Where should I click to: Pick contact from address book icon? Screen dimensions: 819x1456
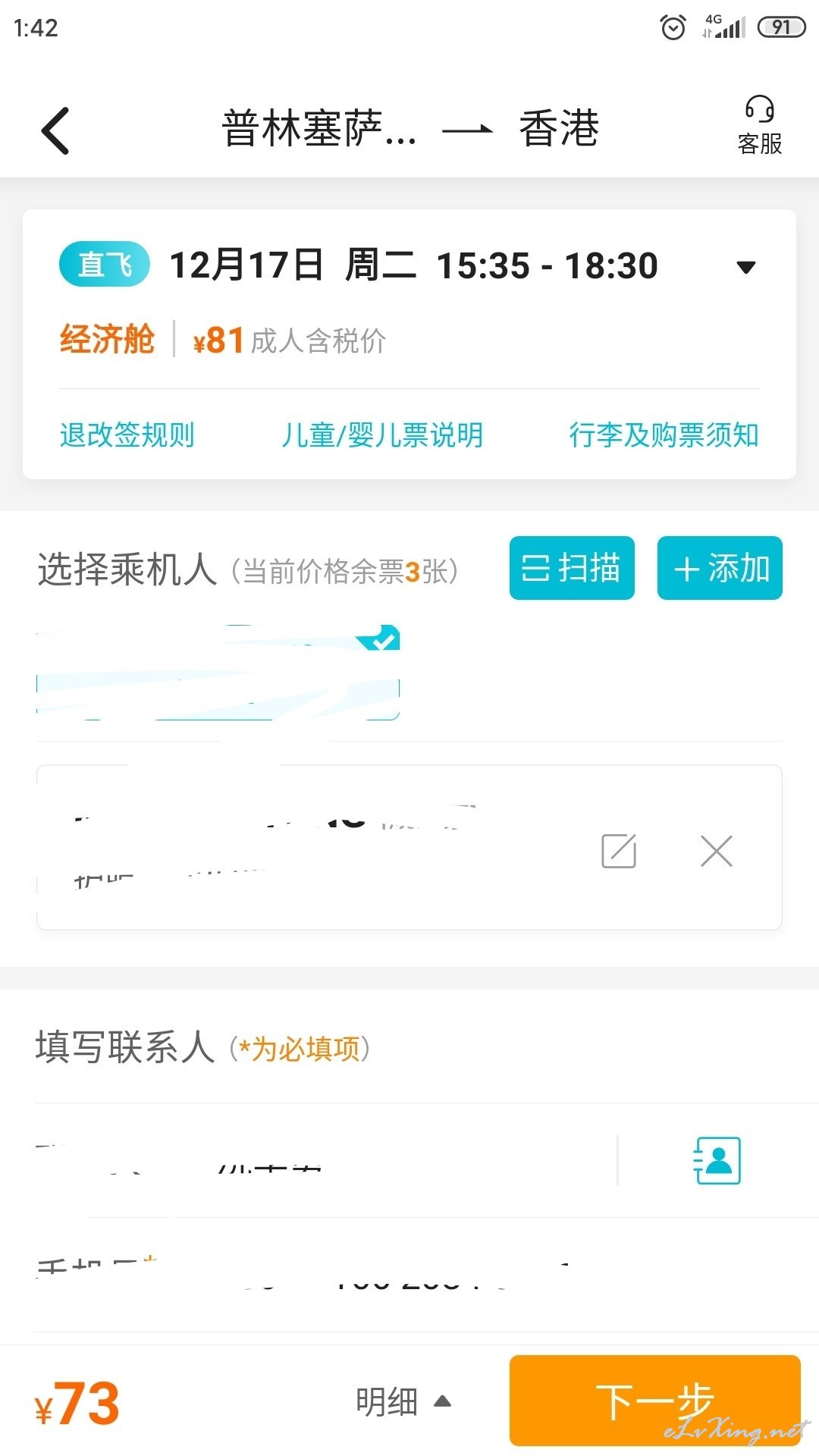pyautogui.click(x=717, y=1160)
